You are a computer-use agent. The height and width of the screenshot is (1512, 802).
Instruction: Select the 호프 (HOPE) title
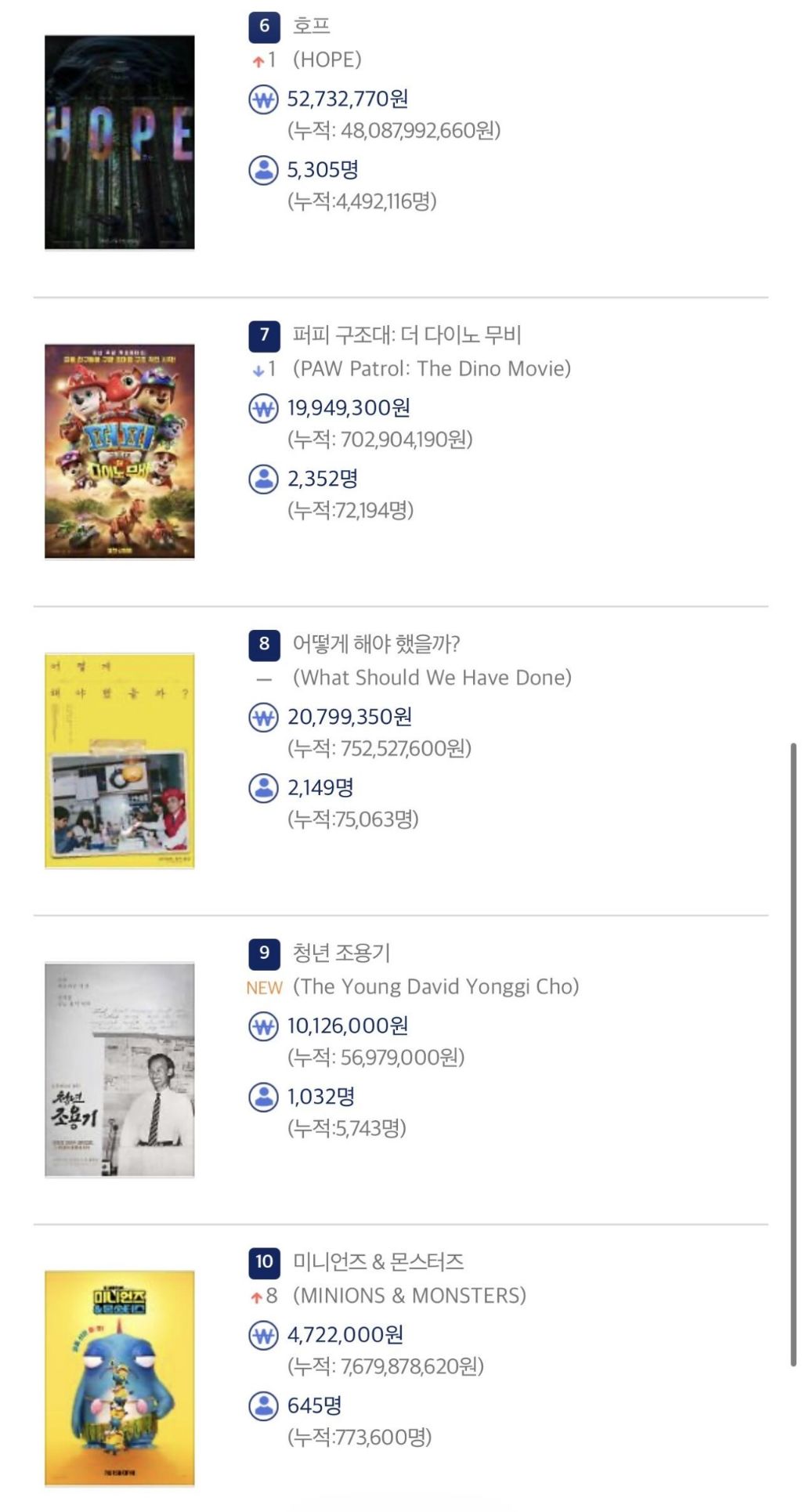coord(311,26)
